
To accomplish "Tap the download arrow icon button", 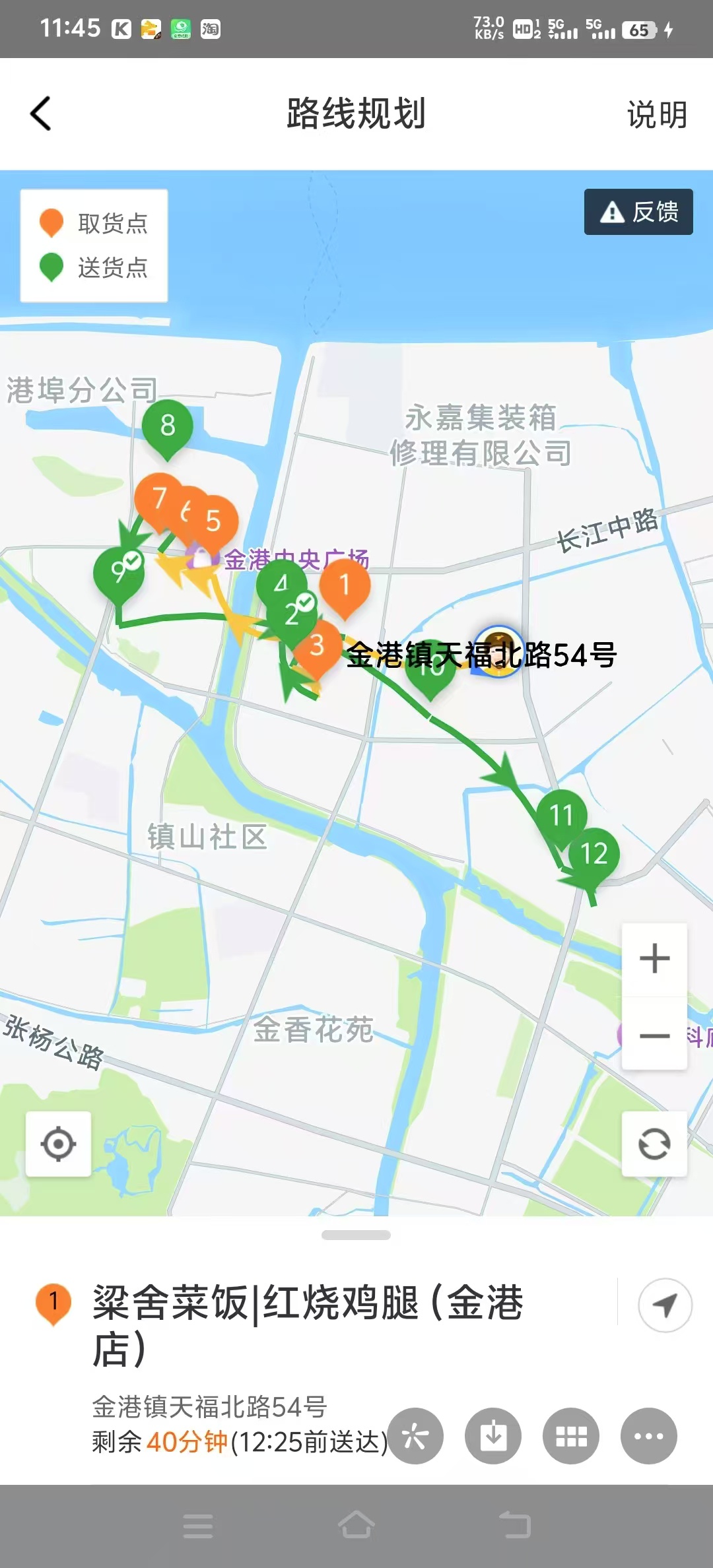I will (x=493, y=1436).
